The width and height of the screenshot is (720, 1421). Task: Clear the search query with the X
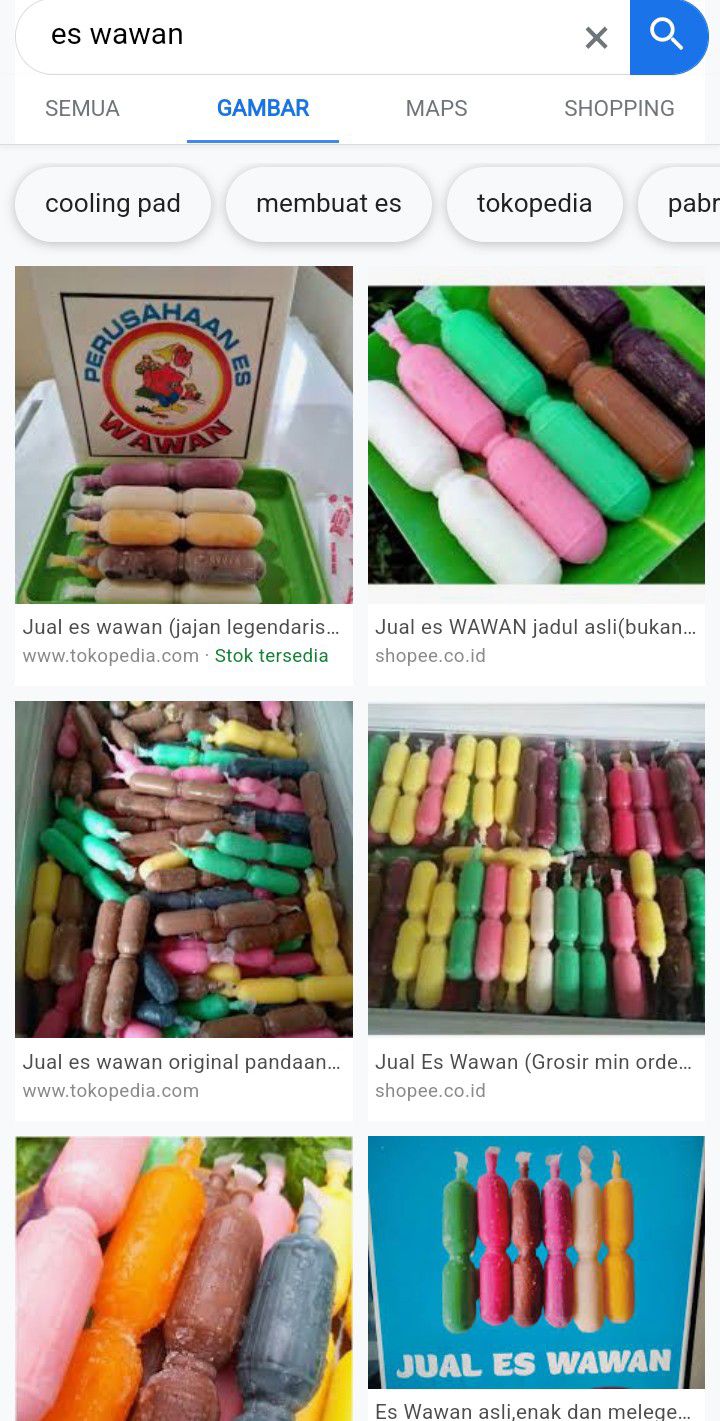point(596,38)
